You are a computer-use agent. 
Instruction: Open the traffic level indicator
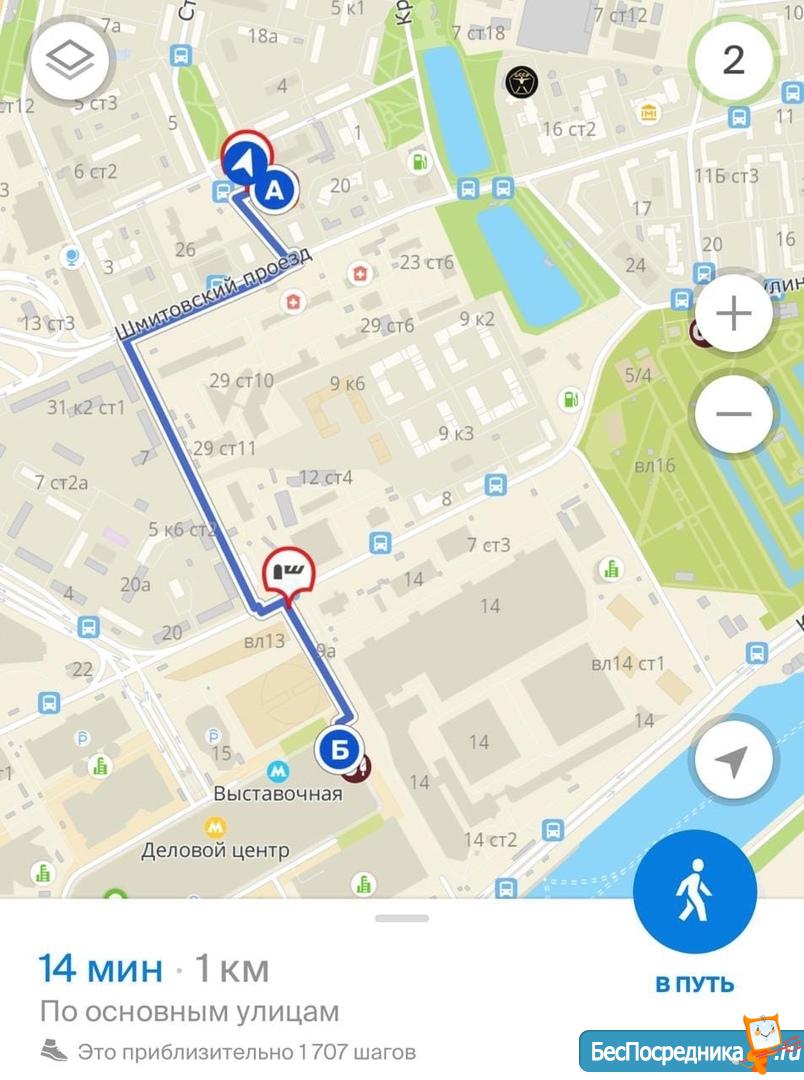click(x=733, y=60)
